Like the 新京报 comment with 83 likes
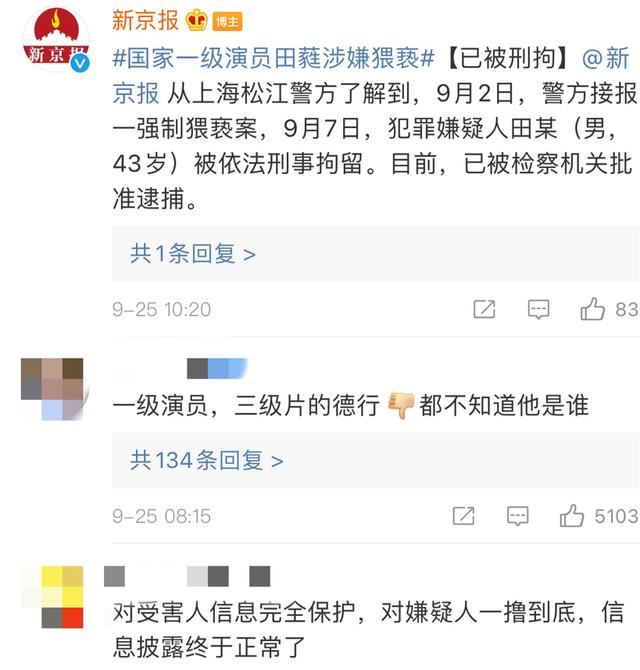This screenshot has height=670, width=640. (x=593, y=309)
